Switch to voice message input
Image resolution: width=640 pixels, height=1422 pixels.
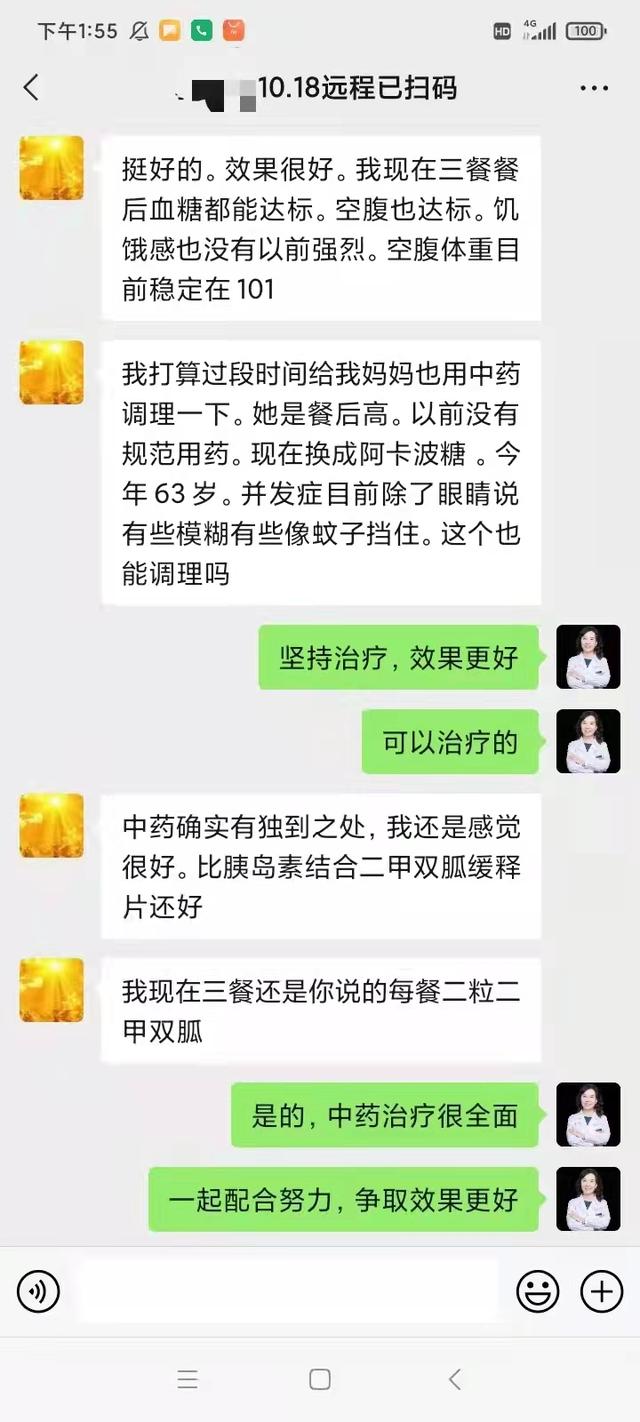coord(38,1293)
